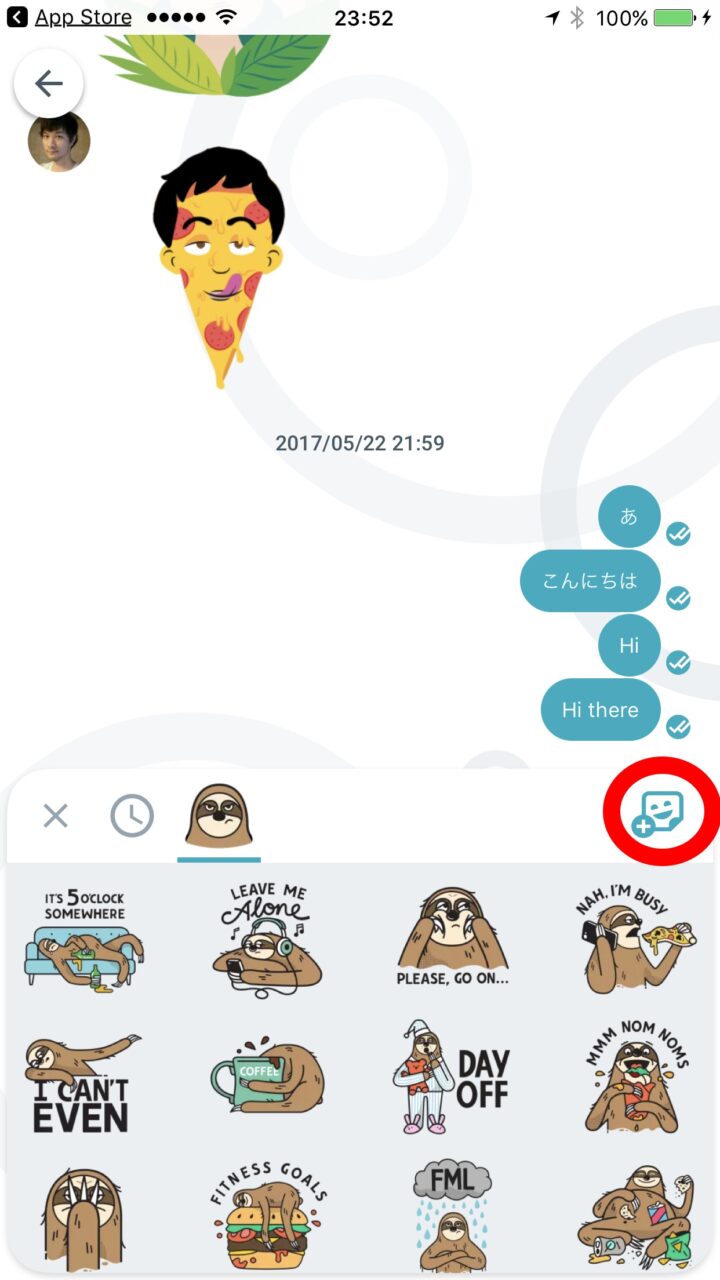Open the contact's profile photo
The width and height of the screenshot is (720, 1280).
click(59, 142)
